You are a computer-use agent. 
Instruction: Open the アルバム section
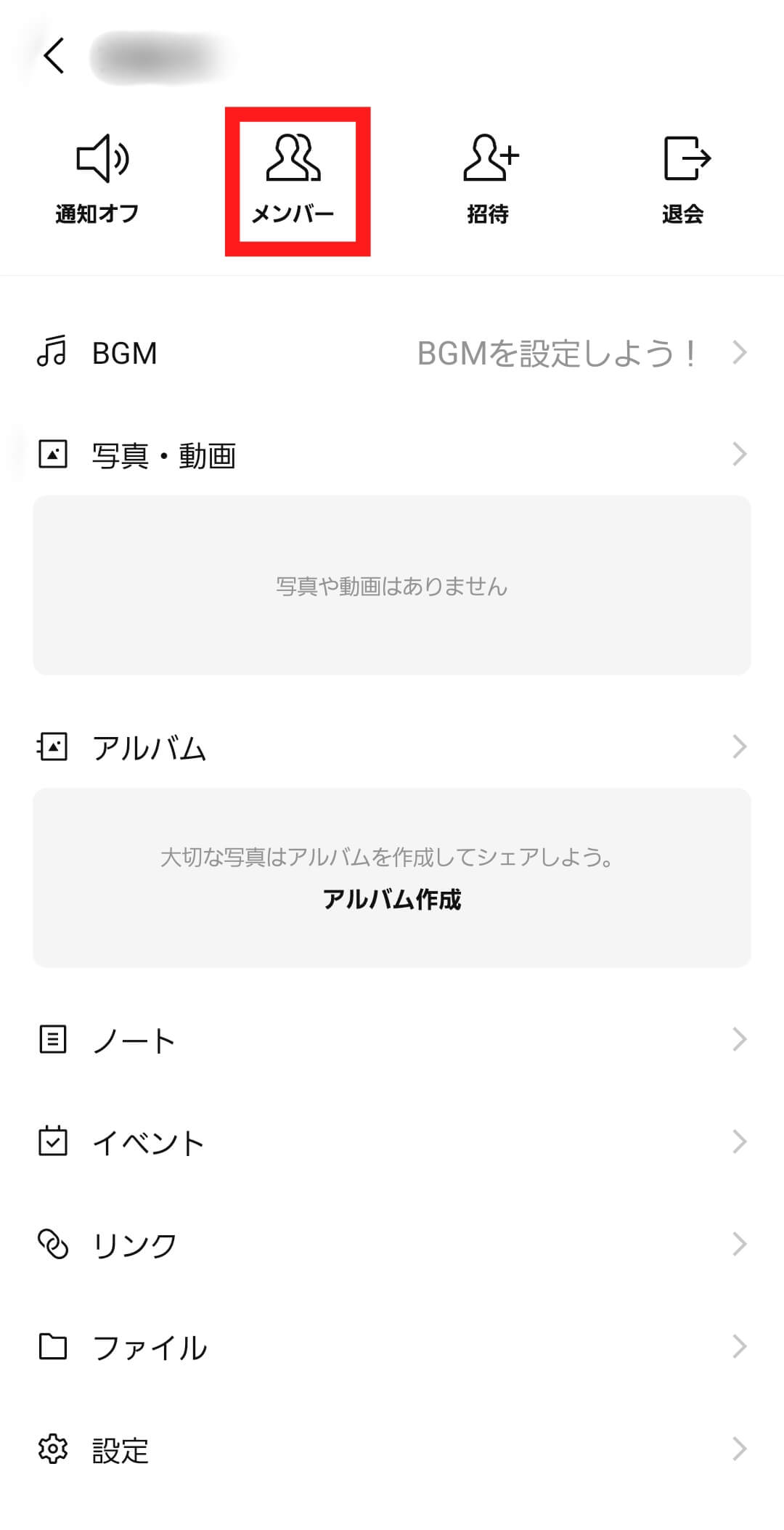392,747
